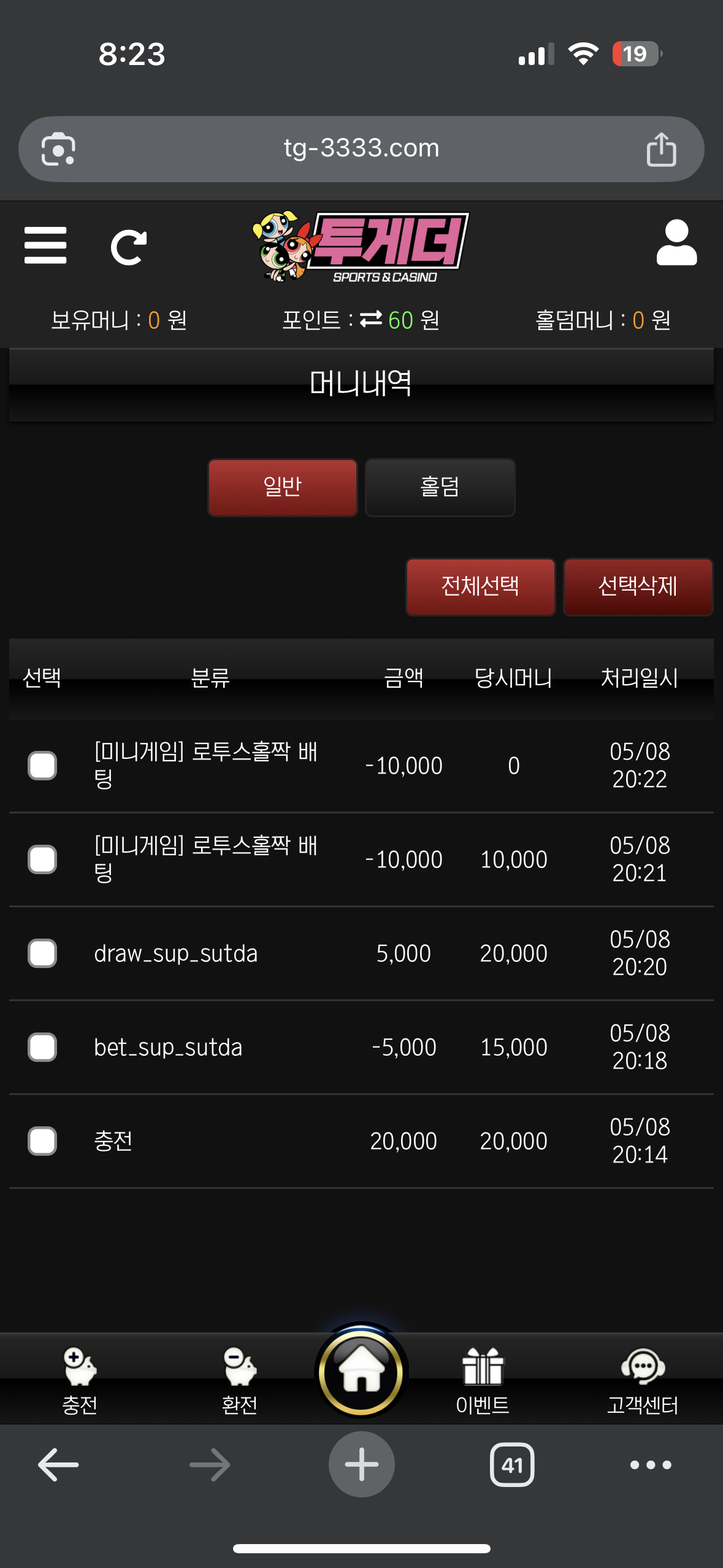
Task: Select the 일반 tab
Action: click(x=282, y=488)
